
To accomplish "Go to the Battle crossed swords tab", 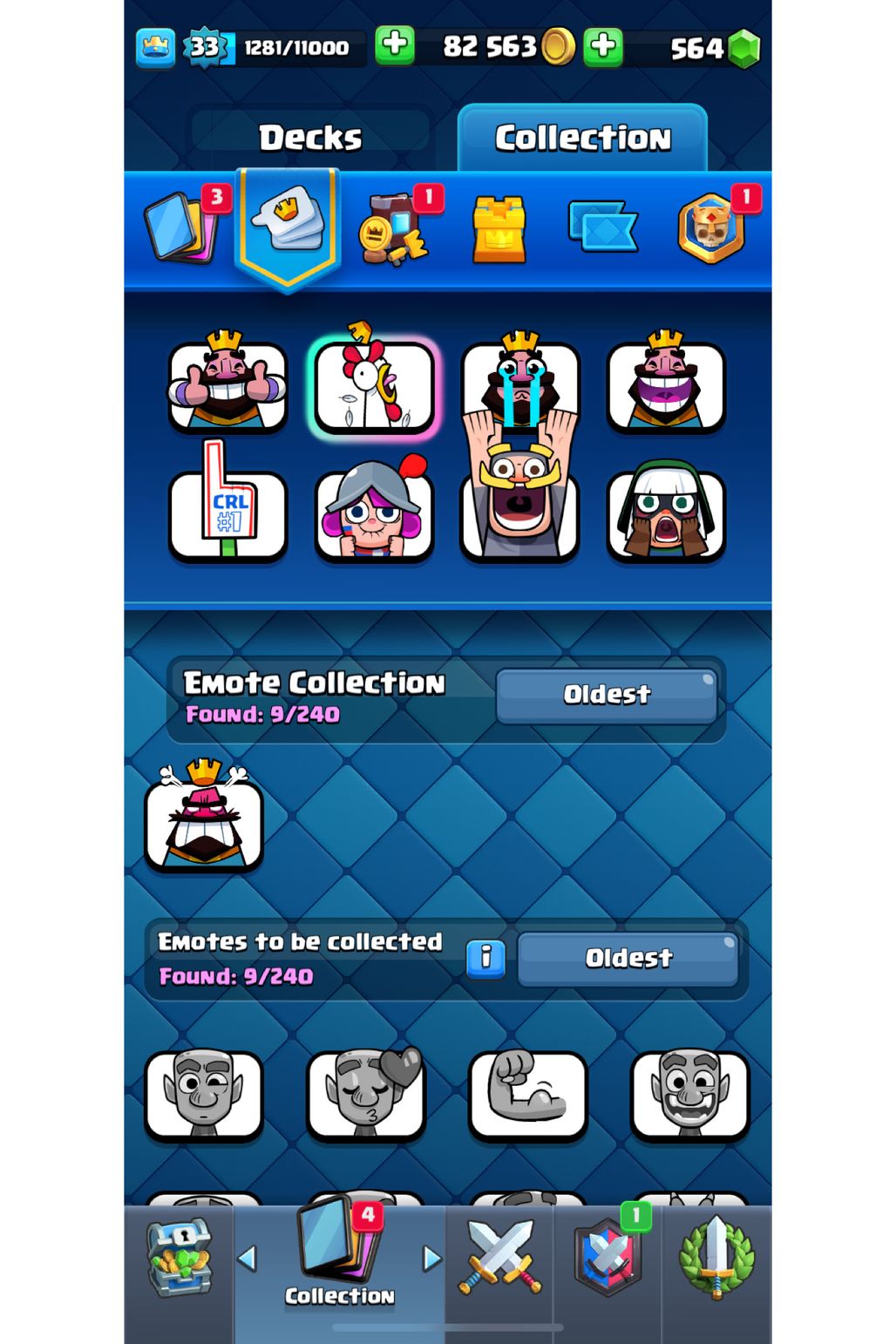I will (499, 1258).
